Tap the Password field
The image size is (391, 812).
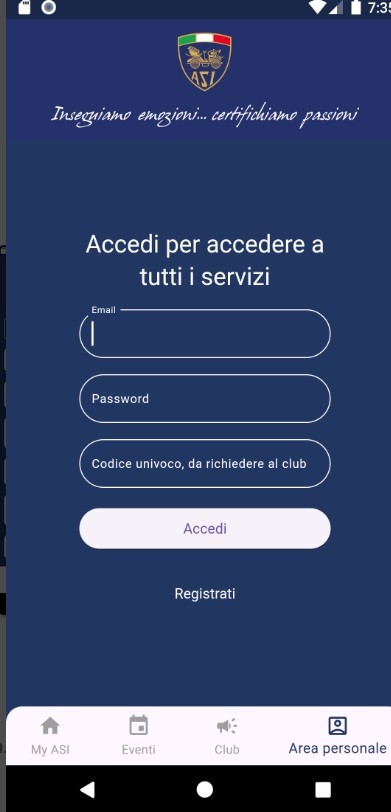point(205,399)
